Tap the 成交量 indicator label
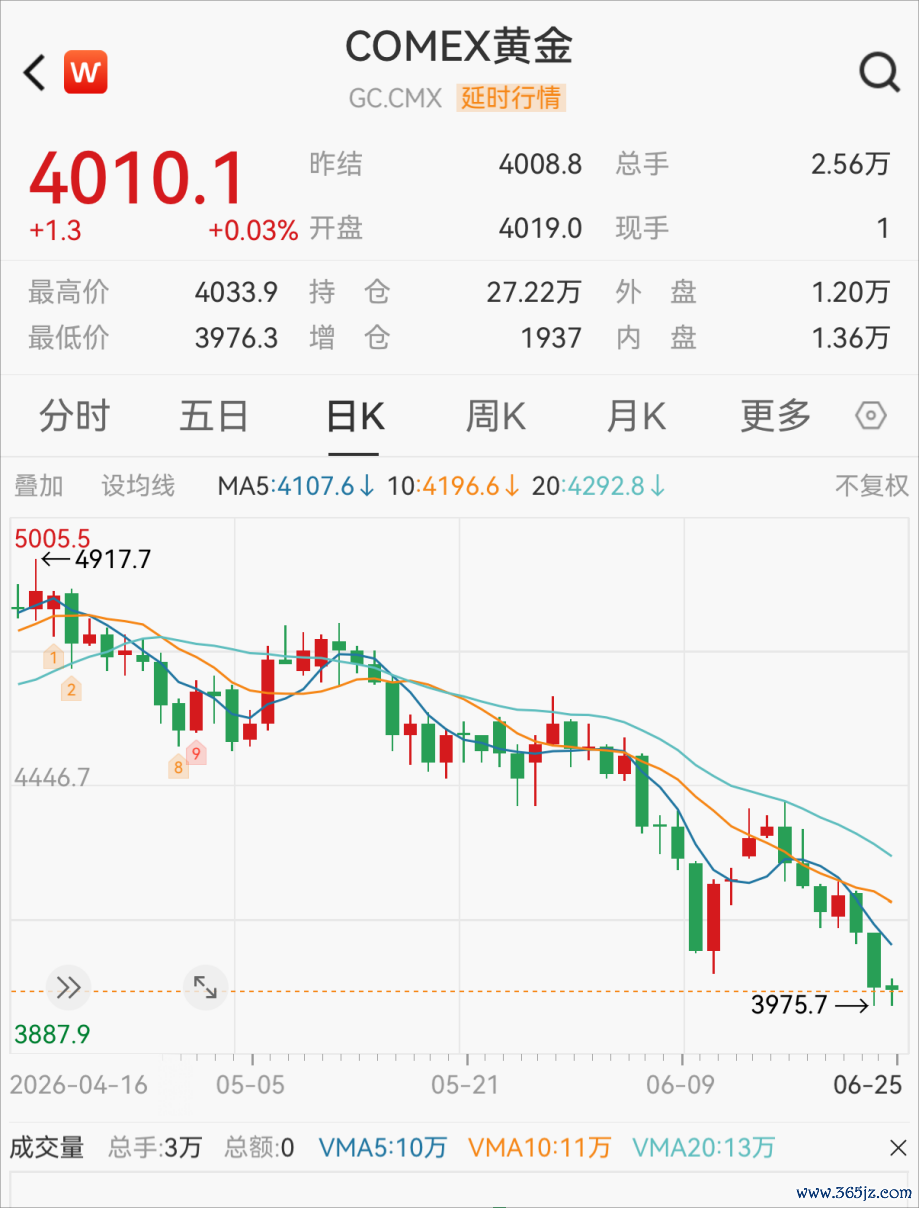Screen dimensions: 919x1208 pos(47,1148)
